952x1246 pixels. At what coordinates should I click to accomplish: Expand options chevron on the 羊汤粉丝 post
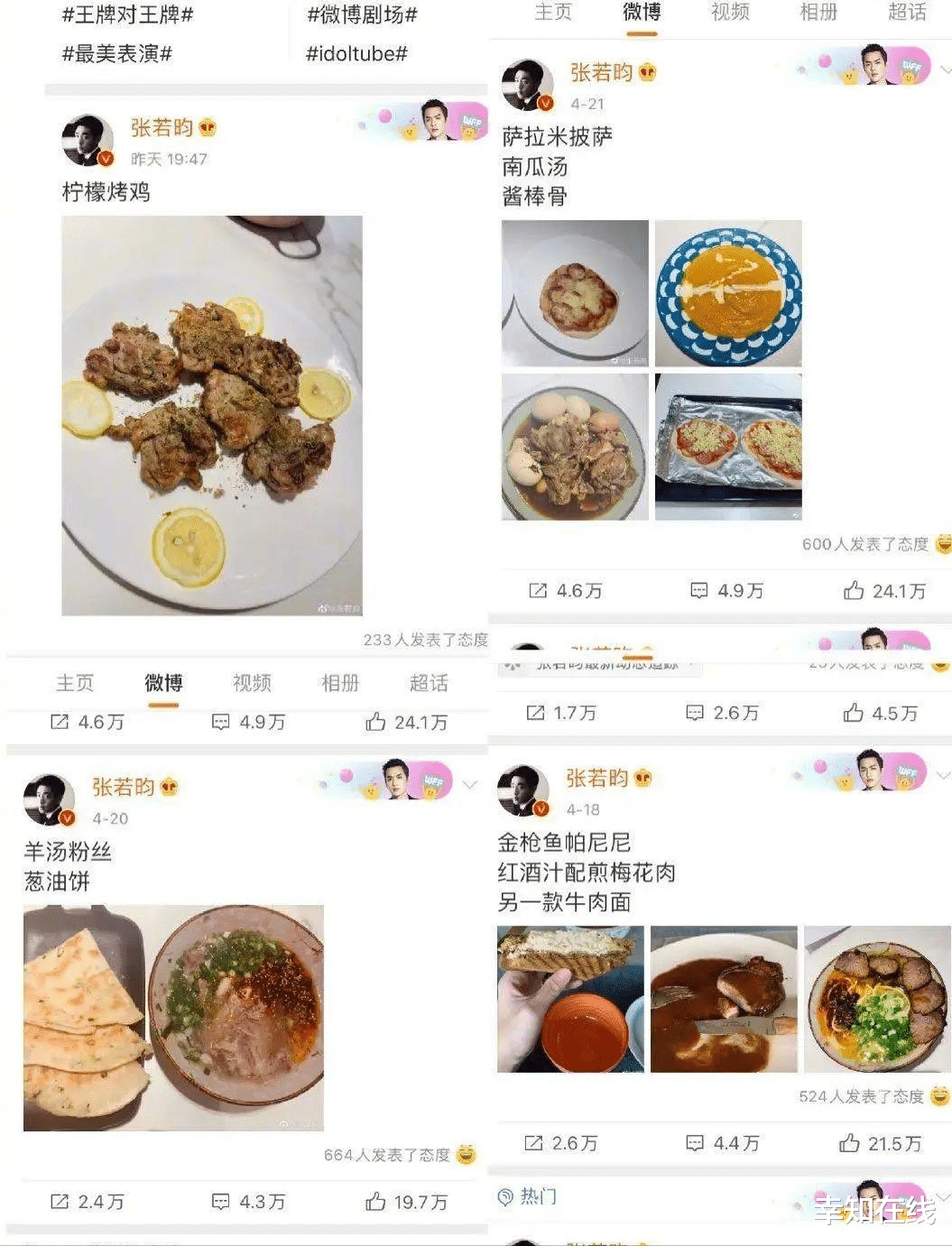(470, 783)
